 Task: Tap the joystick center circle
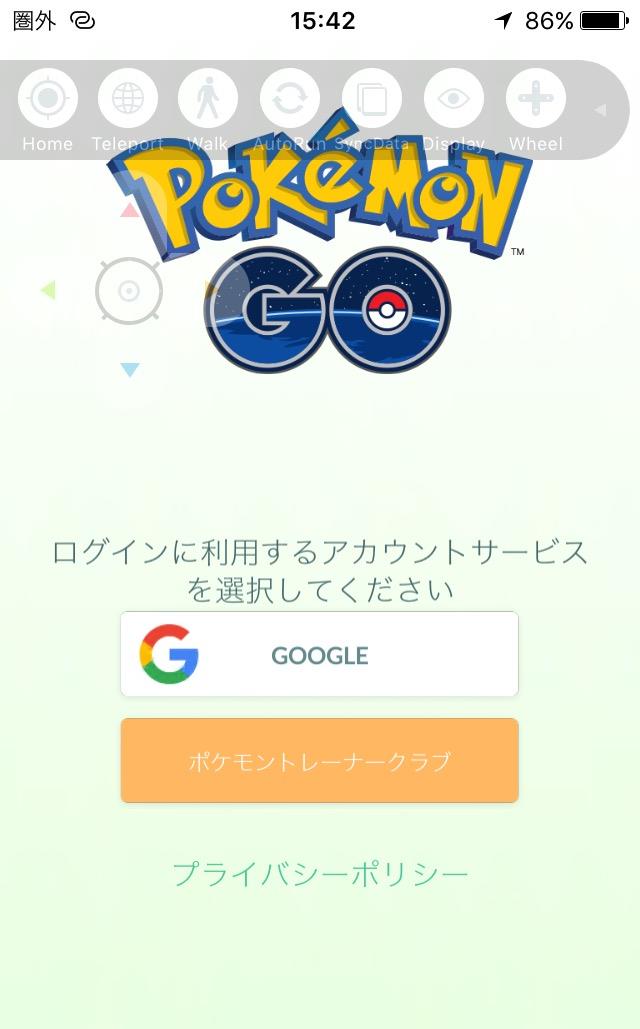(129, 291)
